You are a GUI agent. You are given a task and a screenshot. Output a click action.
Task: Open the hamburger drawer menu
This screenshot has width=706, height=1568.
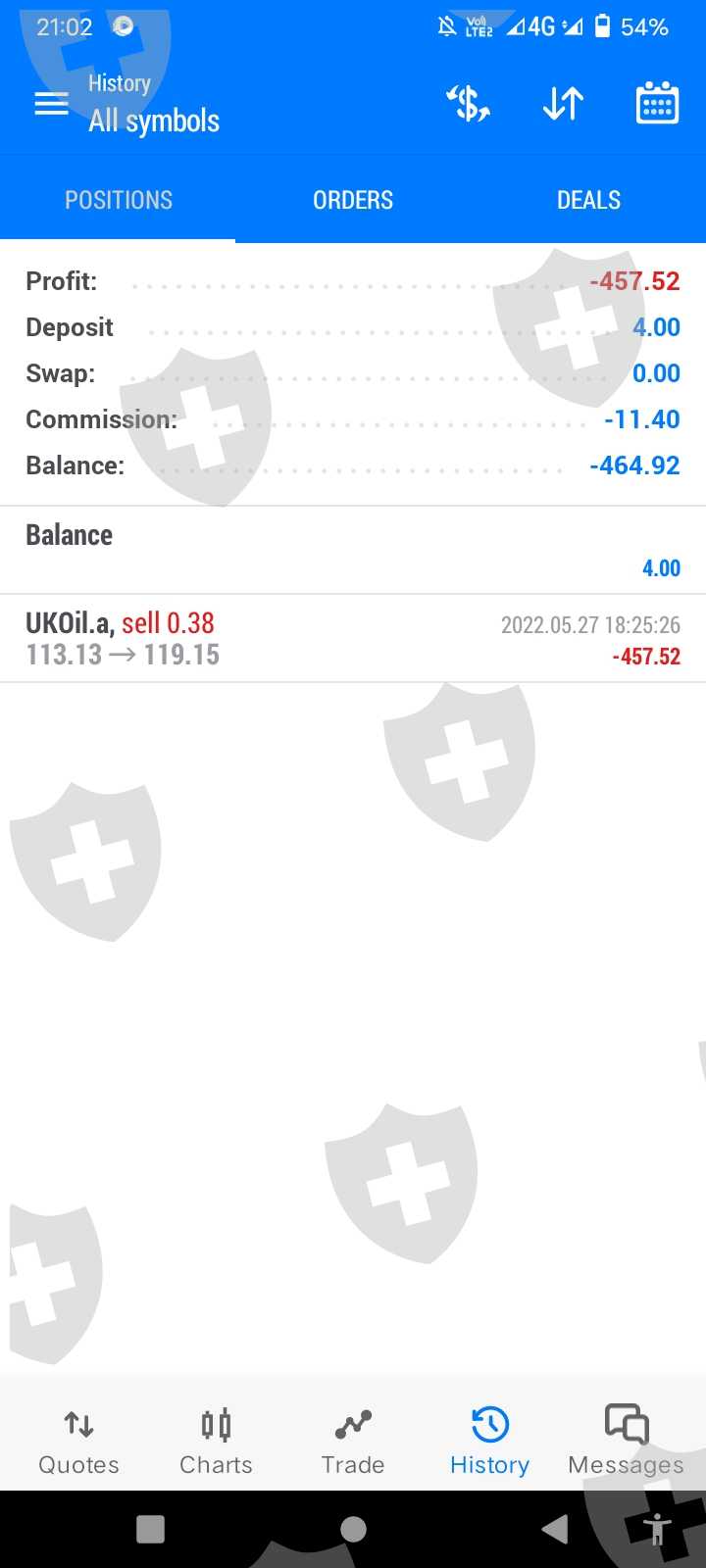point(51,104)
